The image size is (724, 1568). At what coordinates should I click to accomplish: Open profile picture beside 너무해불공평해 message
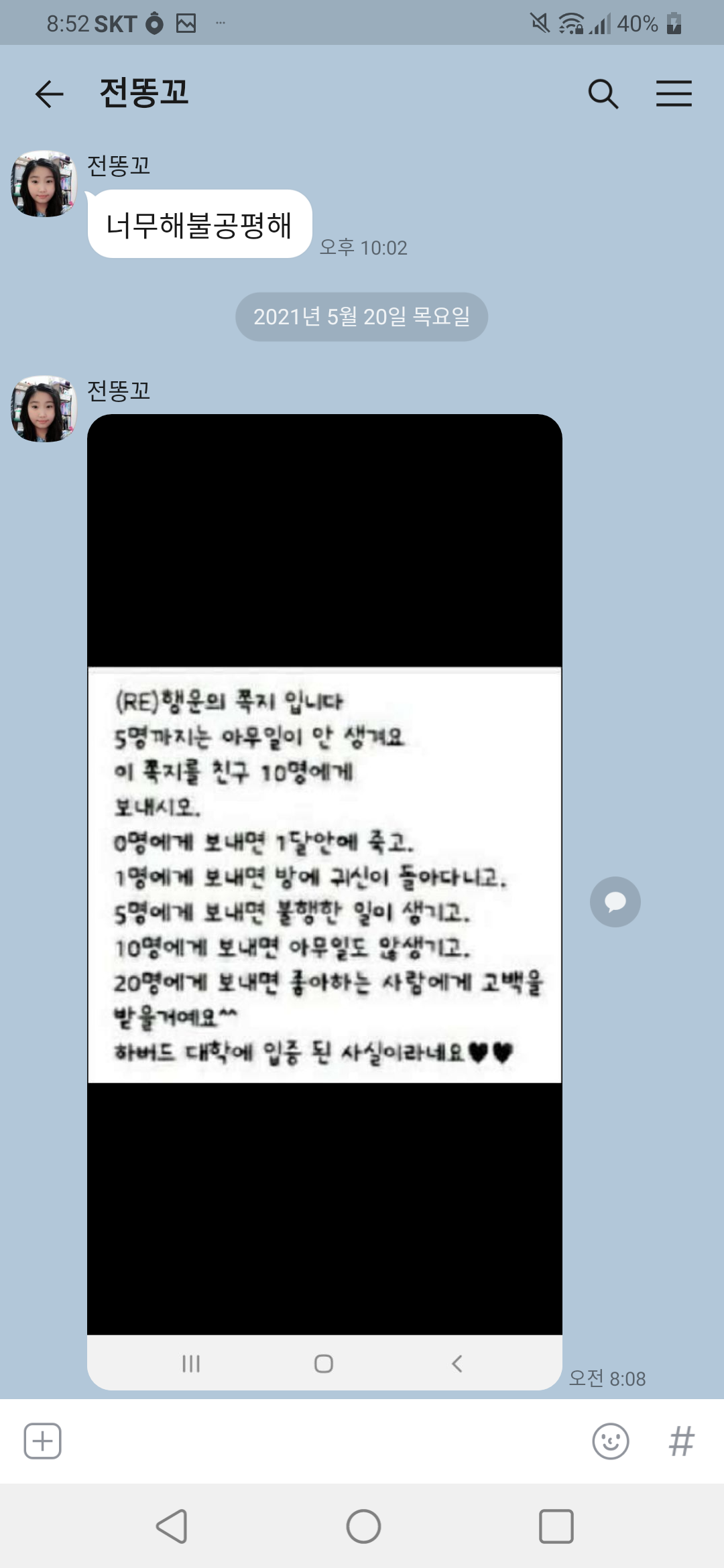click(x=44, y=184)
